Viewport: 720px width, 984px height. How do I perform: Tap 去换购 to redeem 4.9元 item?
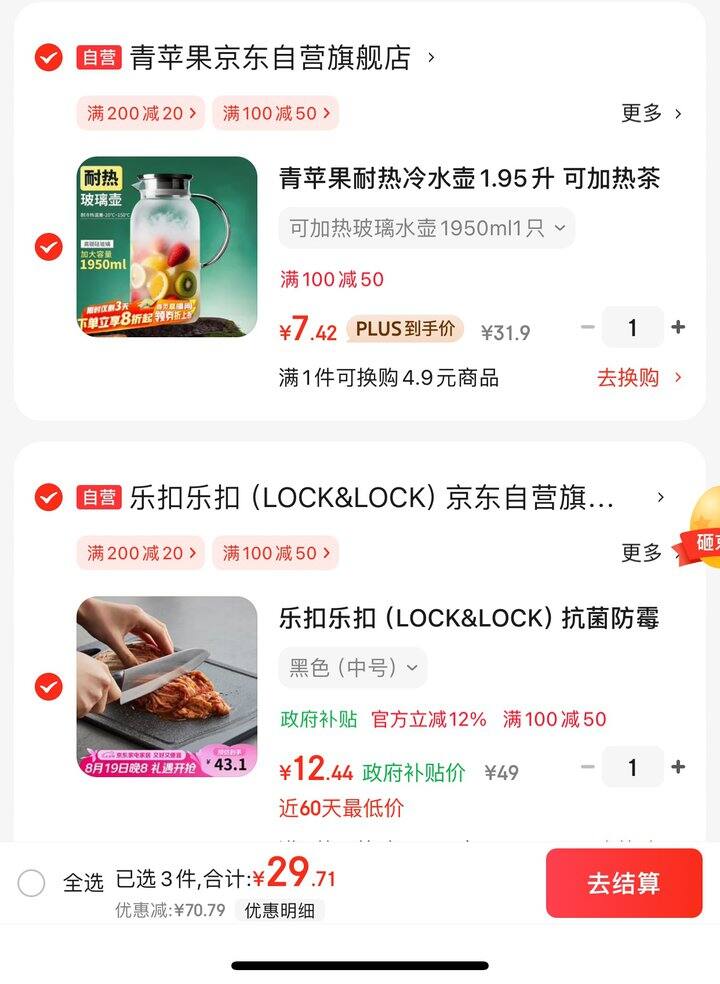tap(639, 378)
